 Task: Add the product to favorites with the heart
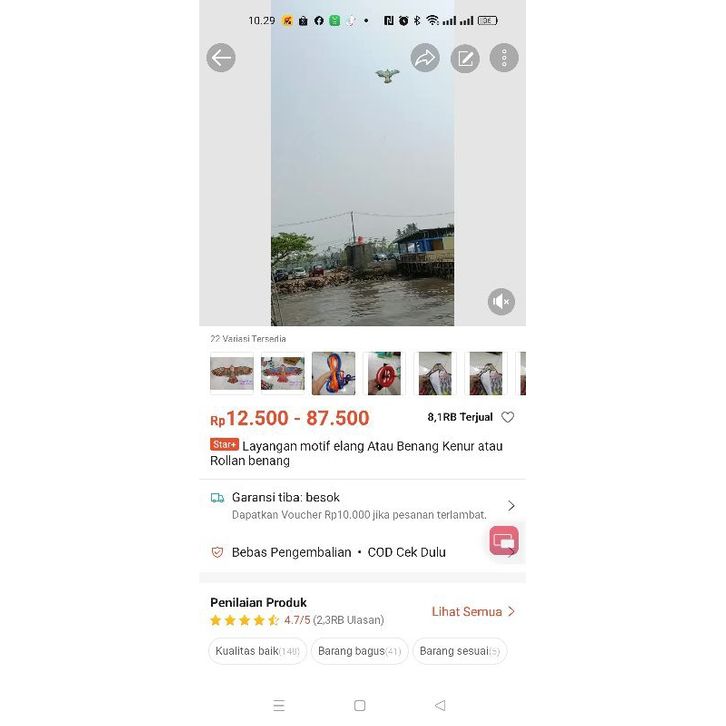[508, 417]
